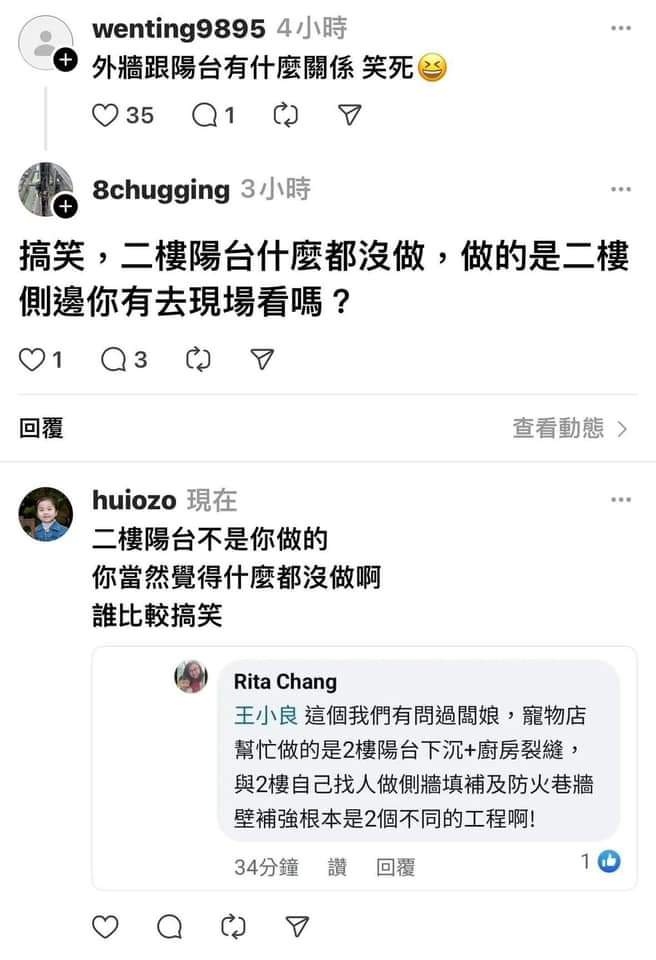Open more options for 8chugging's post
The image size is (656, 960).
pos(621,190)
